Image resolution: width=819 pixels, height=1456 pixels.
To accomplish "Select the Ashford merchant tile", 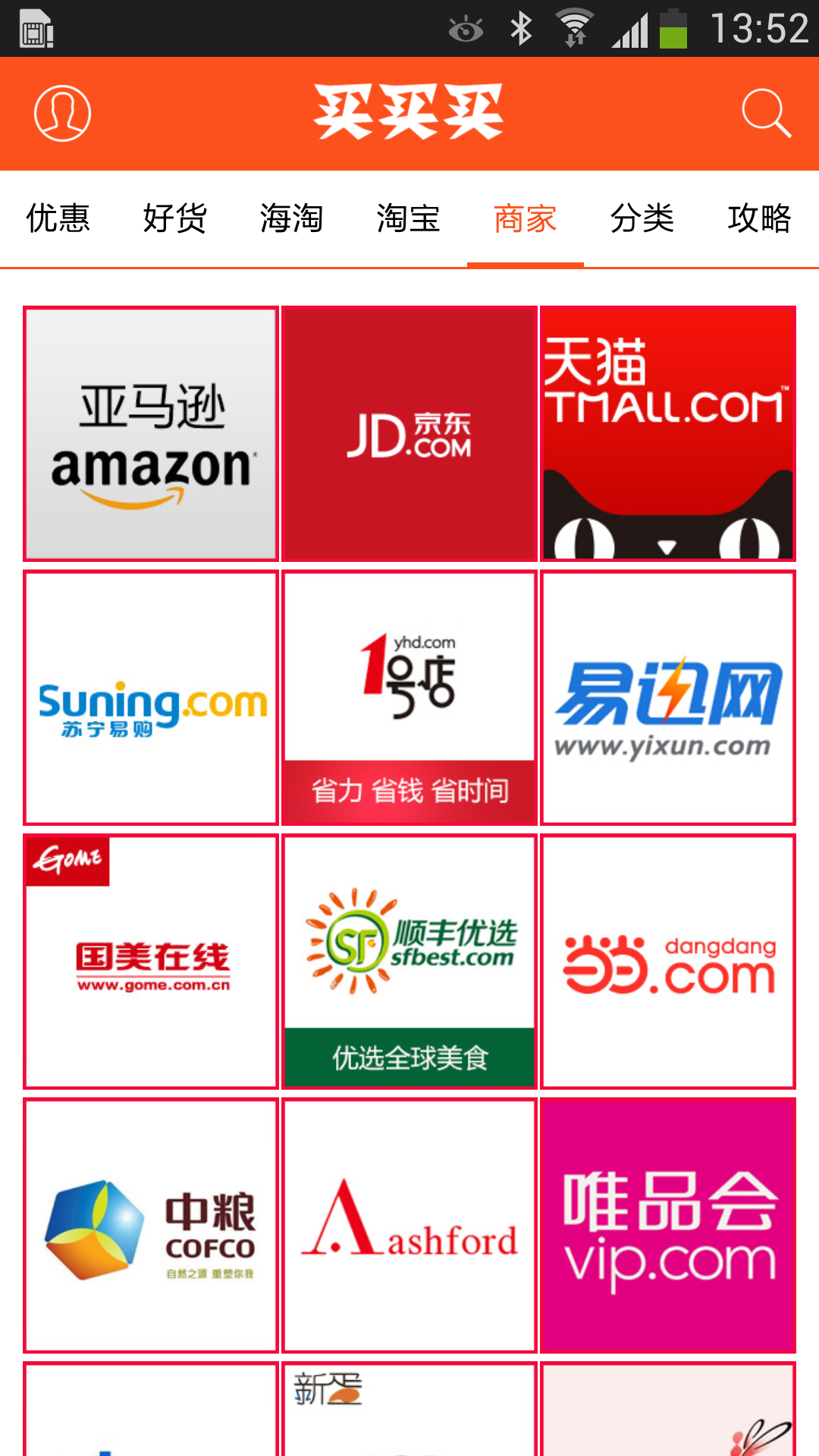I will (x=409, y=1225).
